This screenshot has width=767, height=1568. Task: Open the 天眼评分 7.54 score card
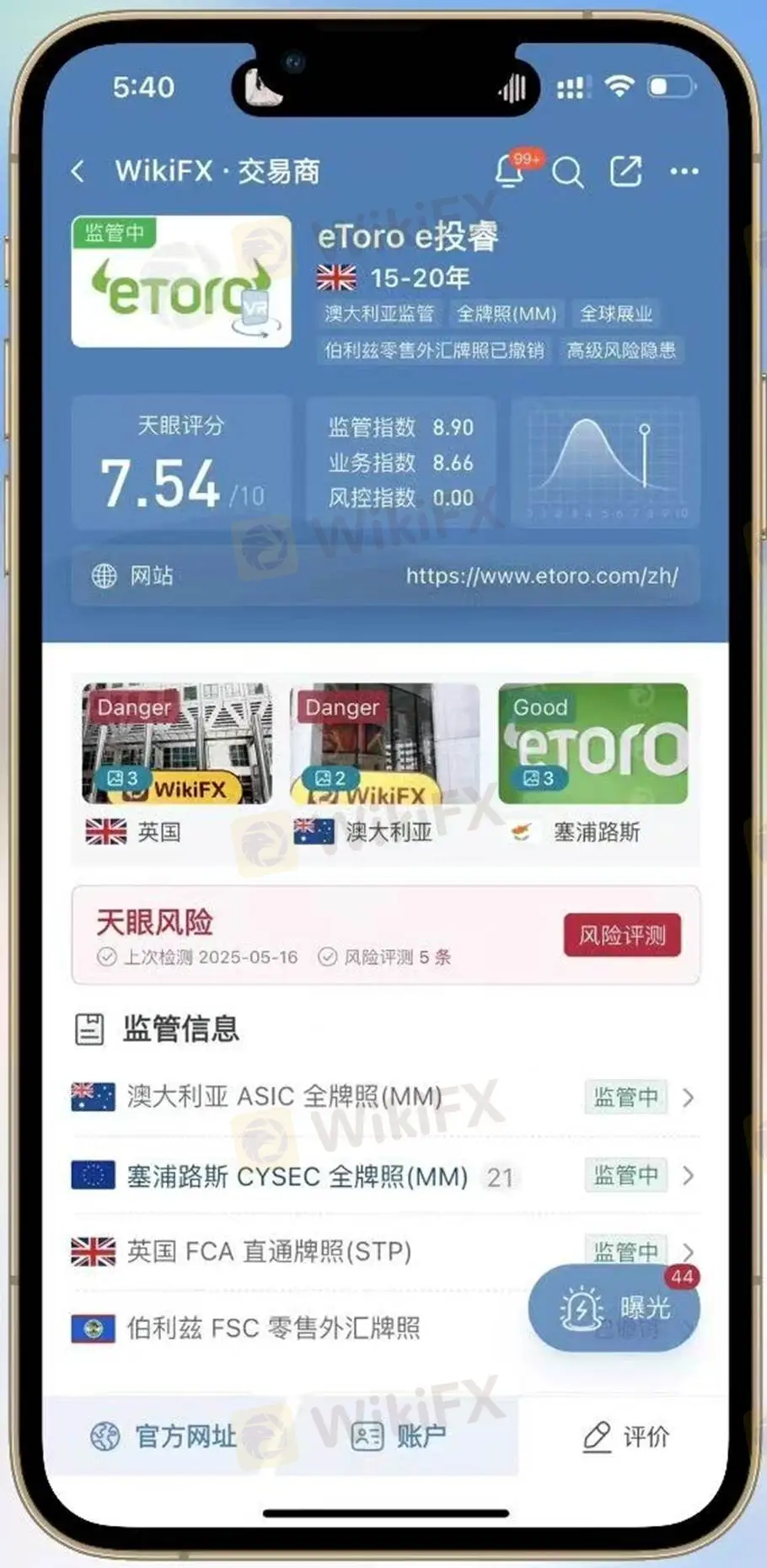pyautogui.click(x=181, y=463)
